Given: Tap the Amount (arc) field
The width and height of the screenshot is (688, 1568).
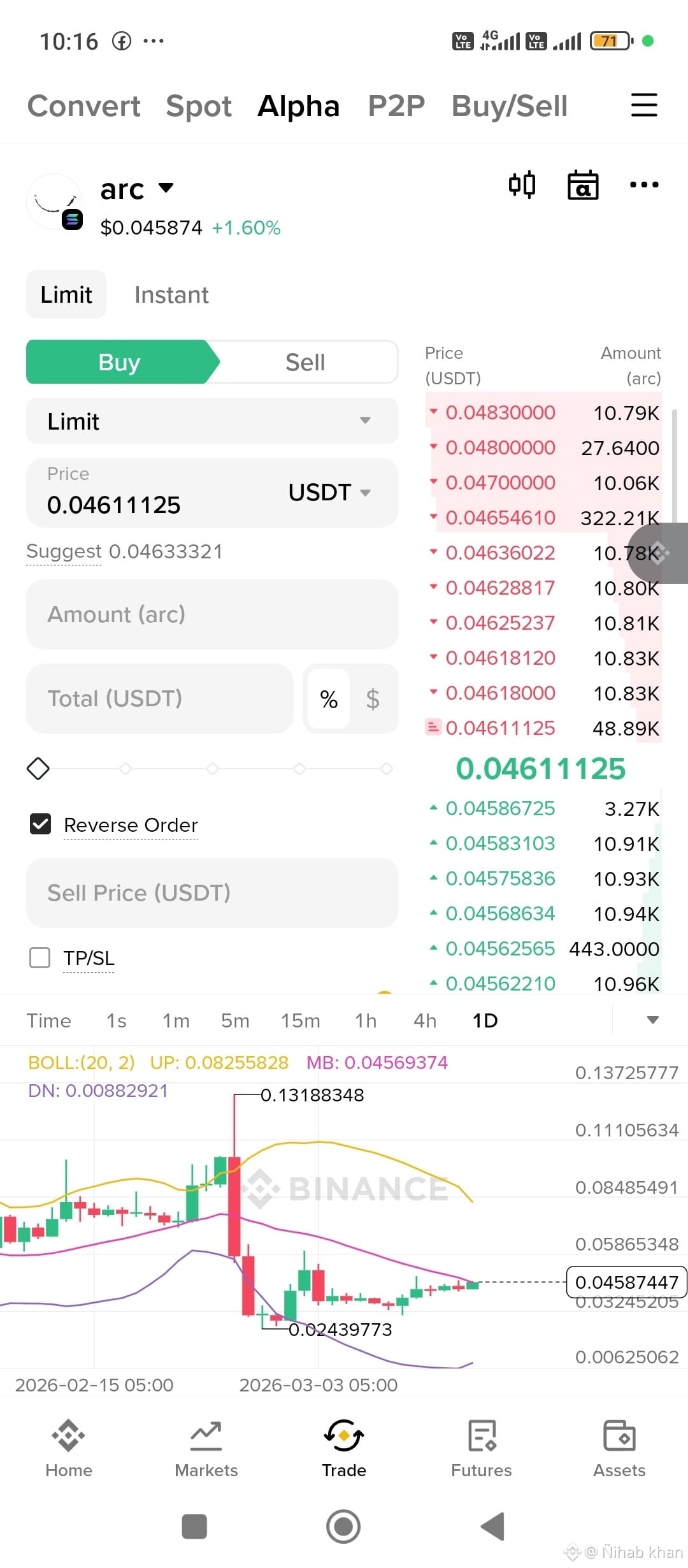Looking at the screenshot, I should point(212,614).
